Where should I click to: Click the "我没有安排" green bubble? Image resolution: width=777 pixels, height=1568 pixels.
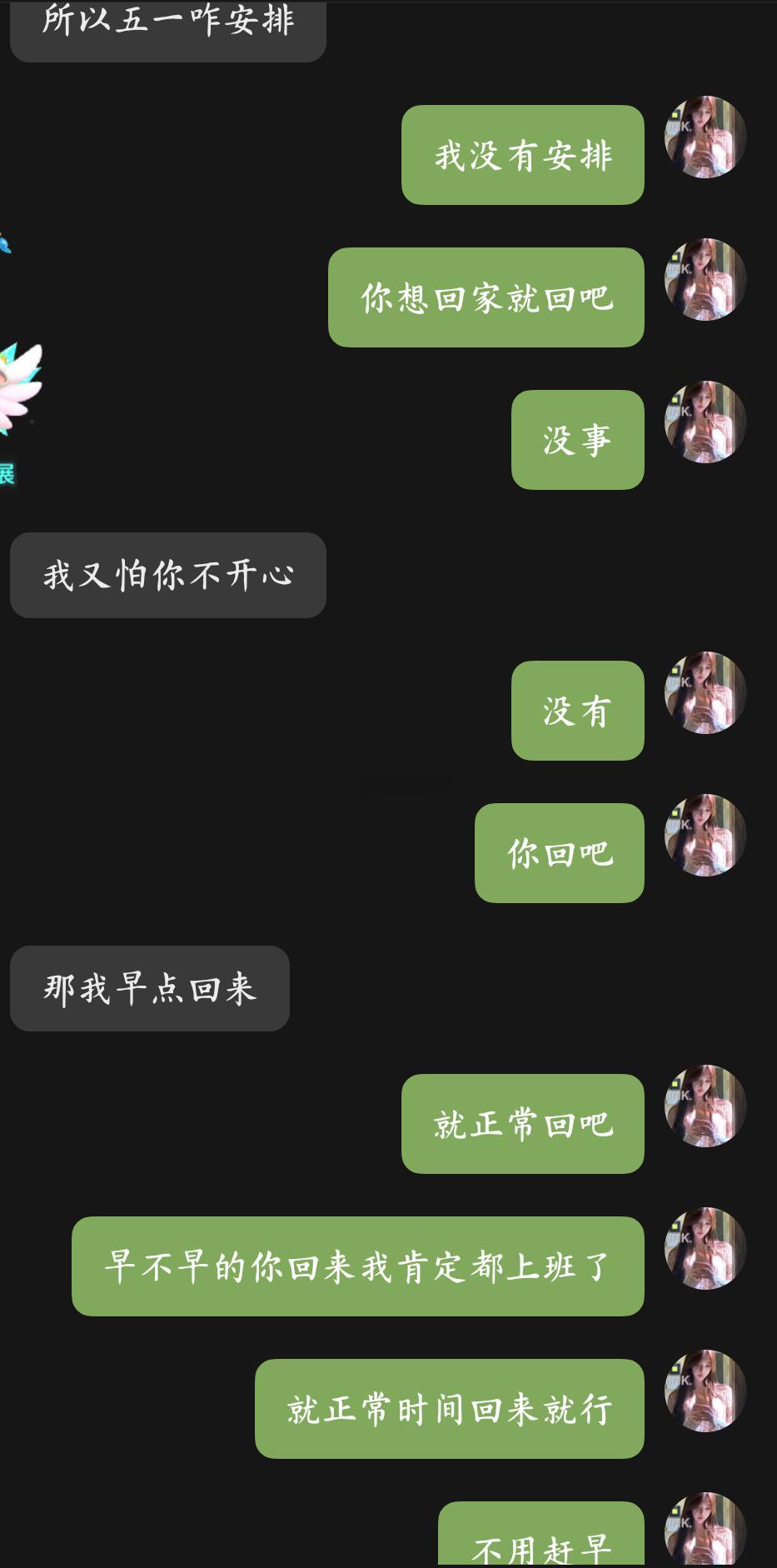pyautogui.click(x=522, y=155)
